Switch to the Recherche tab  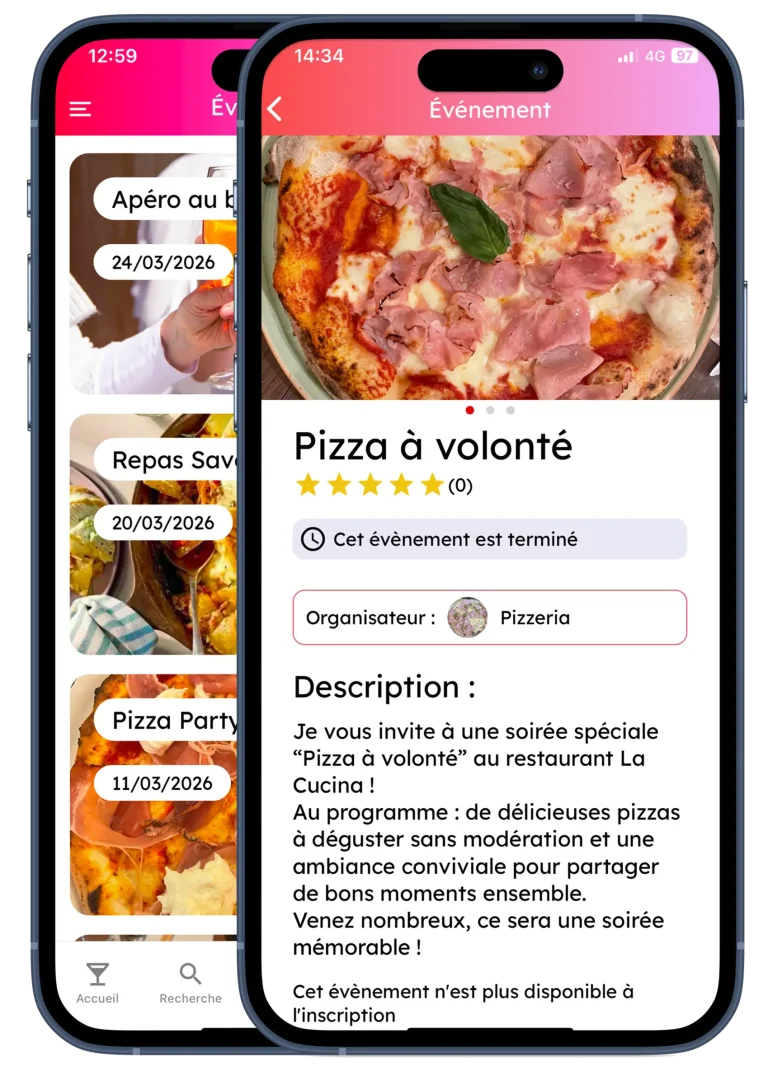[190, 985]
